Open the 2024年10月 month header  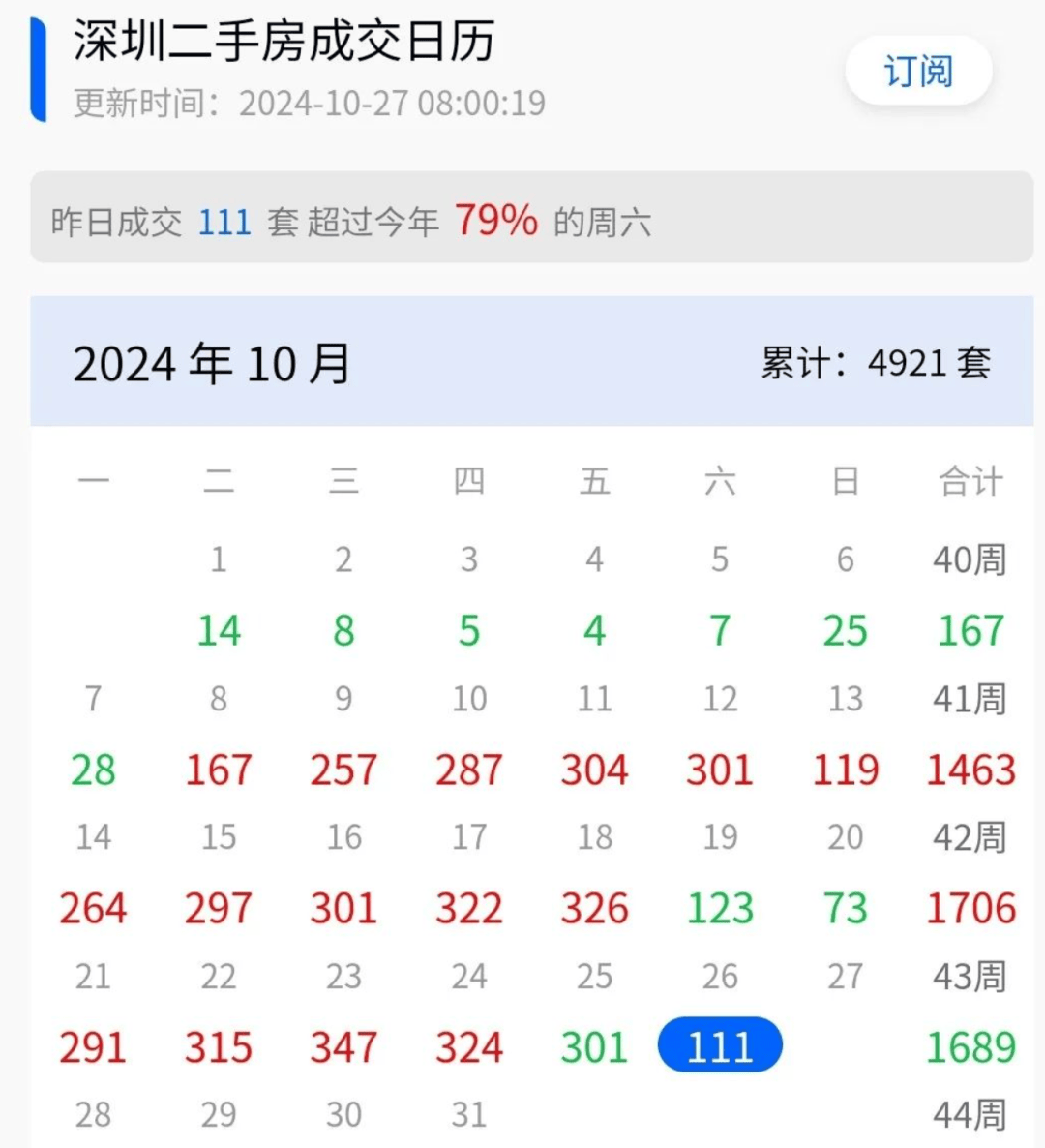[x=214, y=363]
